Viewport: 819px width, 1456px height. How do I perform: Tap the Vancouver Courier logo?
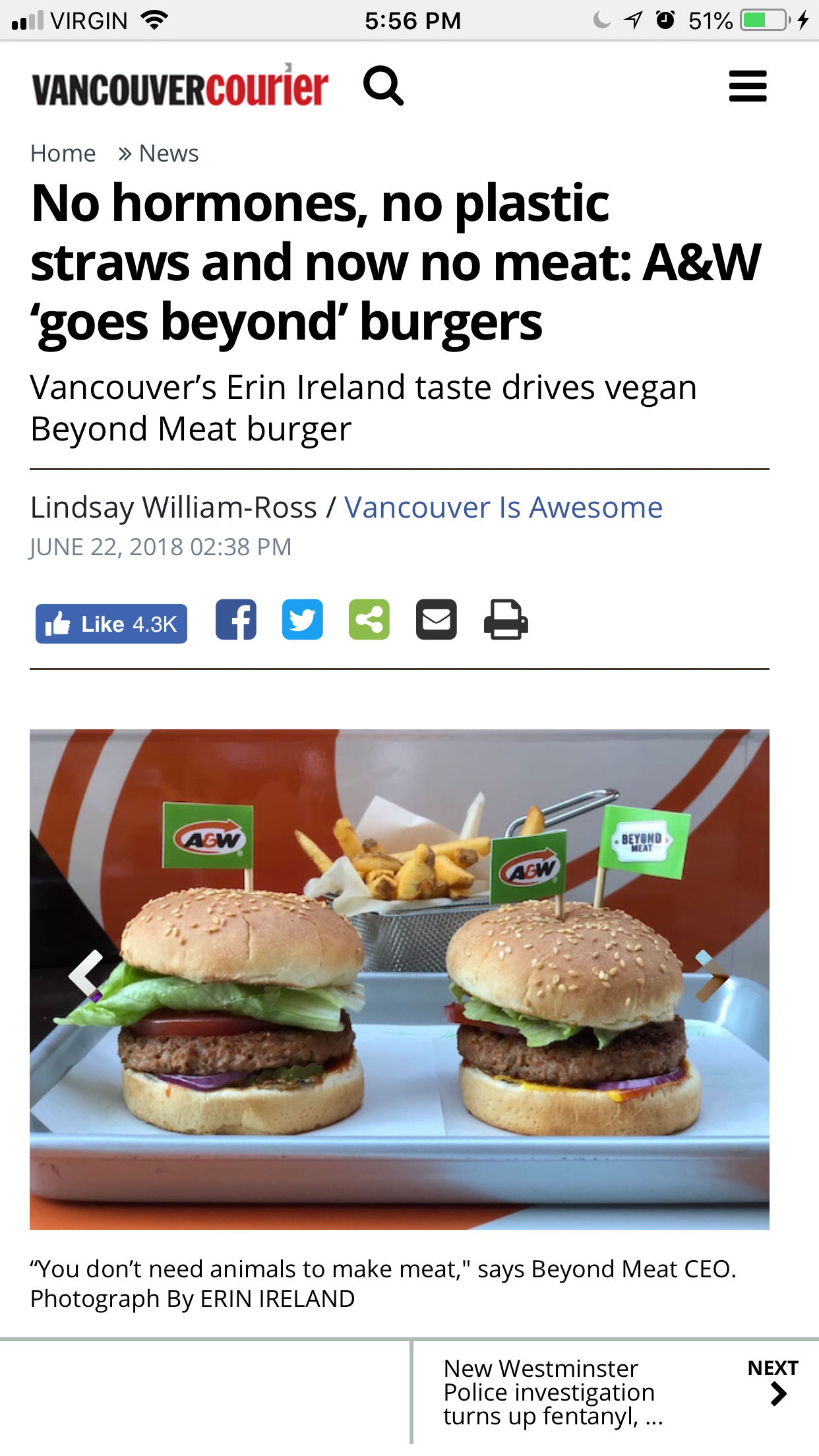click(x=180, y=86)
